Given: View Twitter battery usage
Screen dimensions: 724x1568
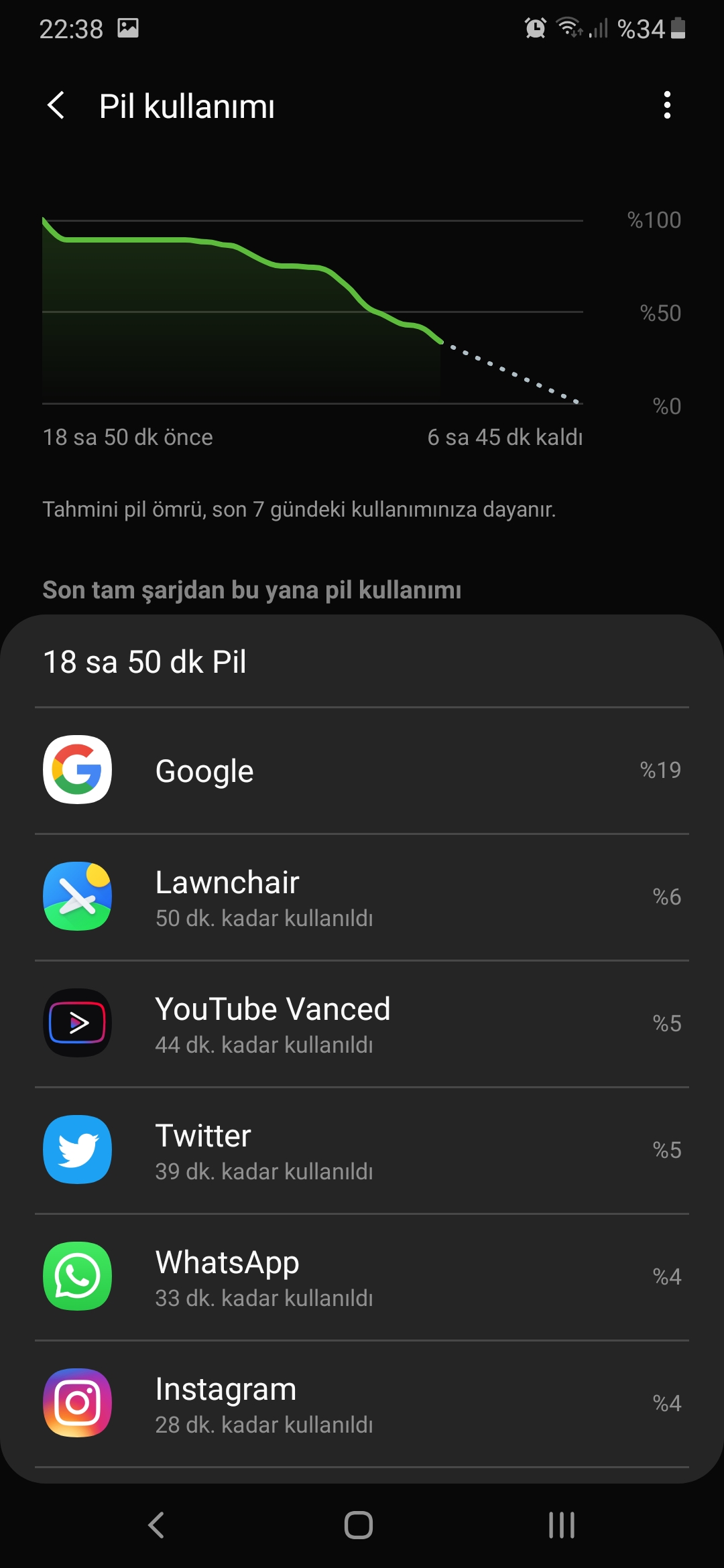Looking at the screenshot, I should (x=362, y=1151).
